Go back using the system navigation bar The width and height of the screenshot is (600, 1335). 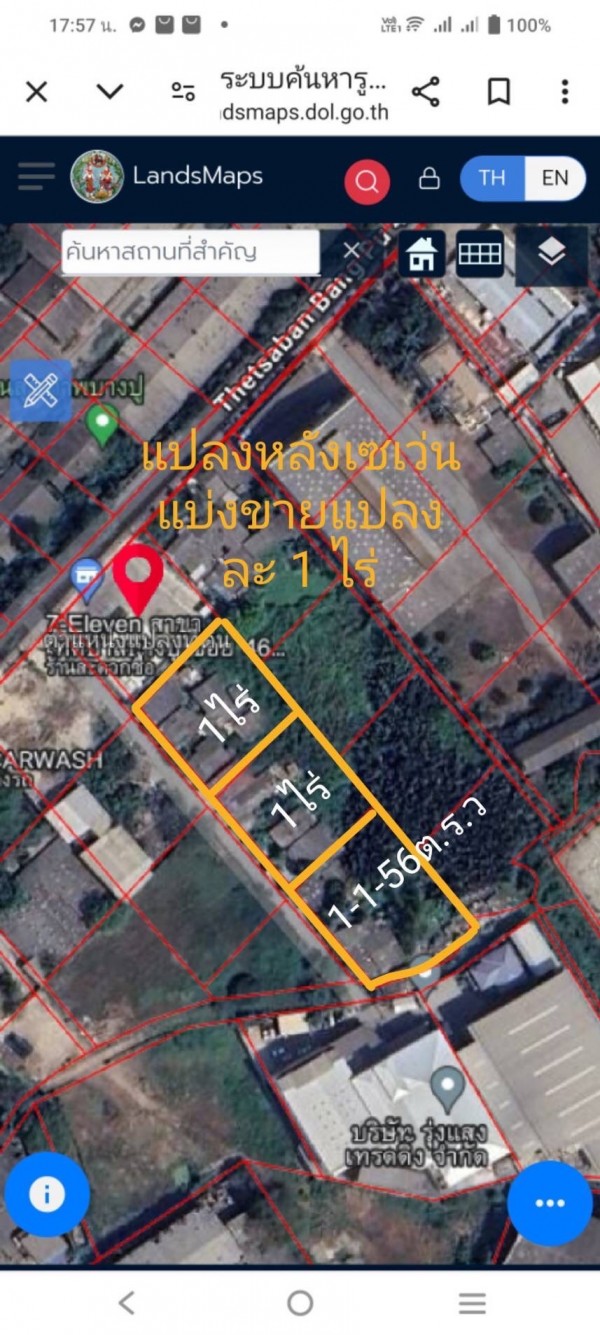(x=126, y=1302)
